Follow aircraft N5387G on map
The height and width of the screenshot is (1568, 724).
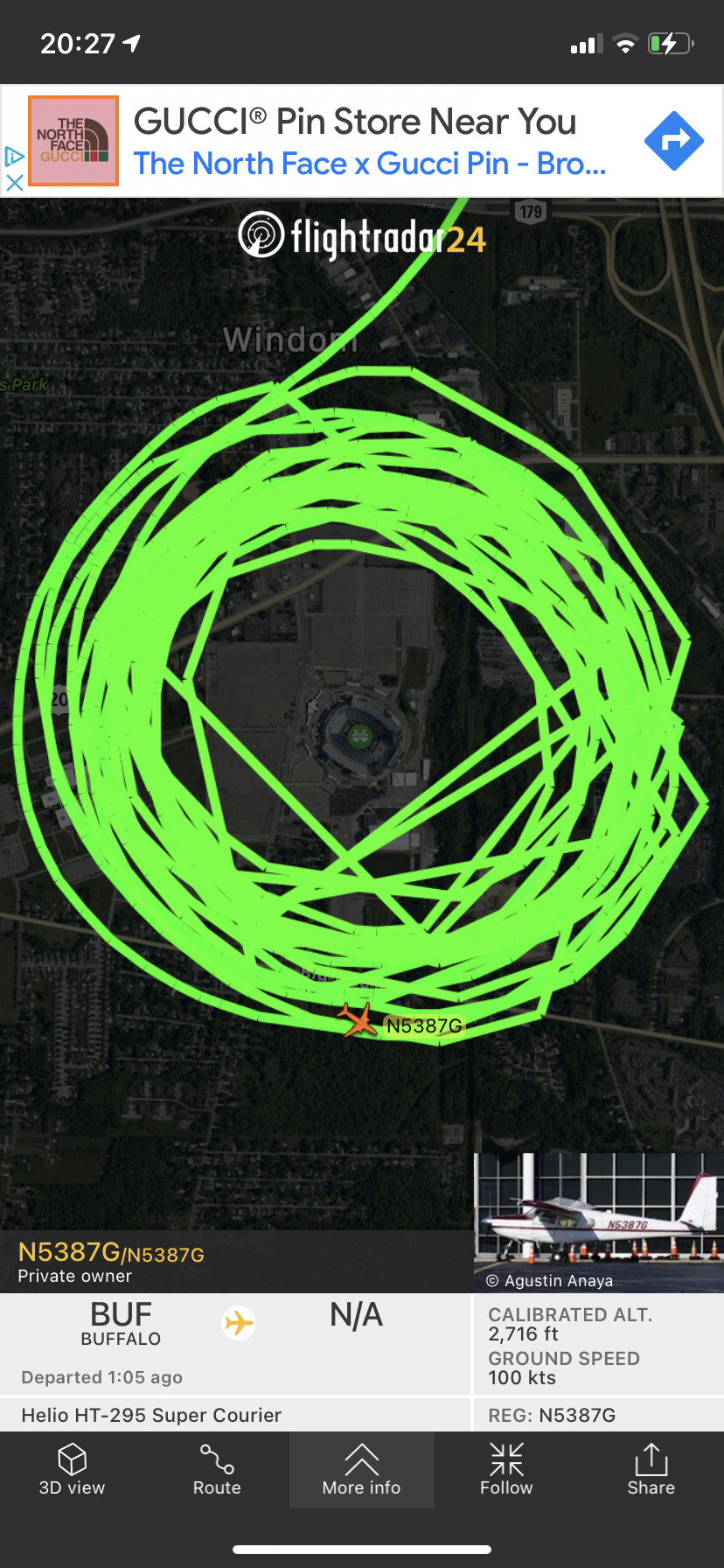506,1470
